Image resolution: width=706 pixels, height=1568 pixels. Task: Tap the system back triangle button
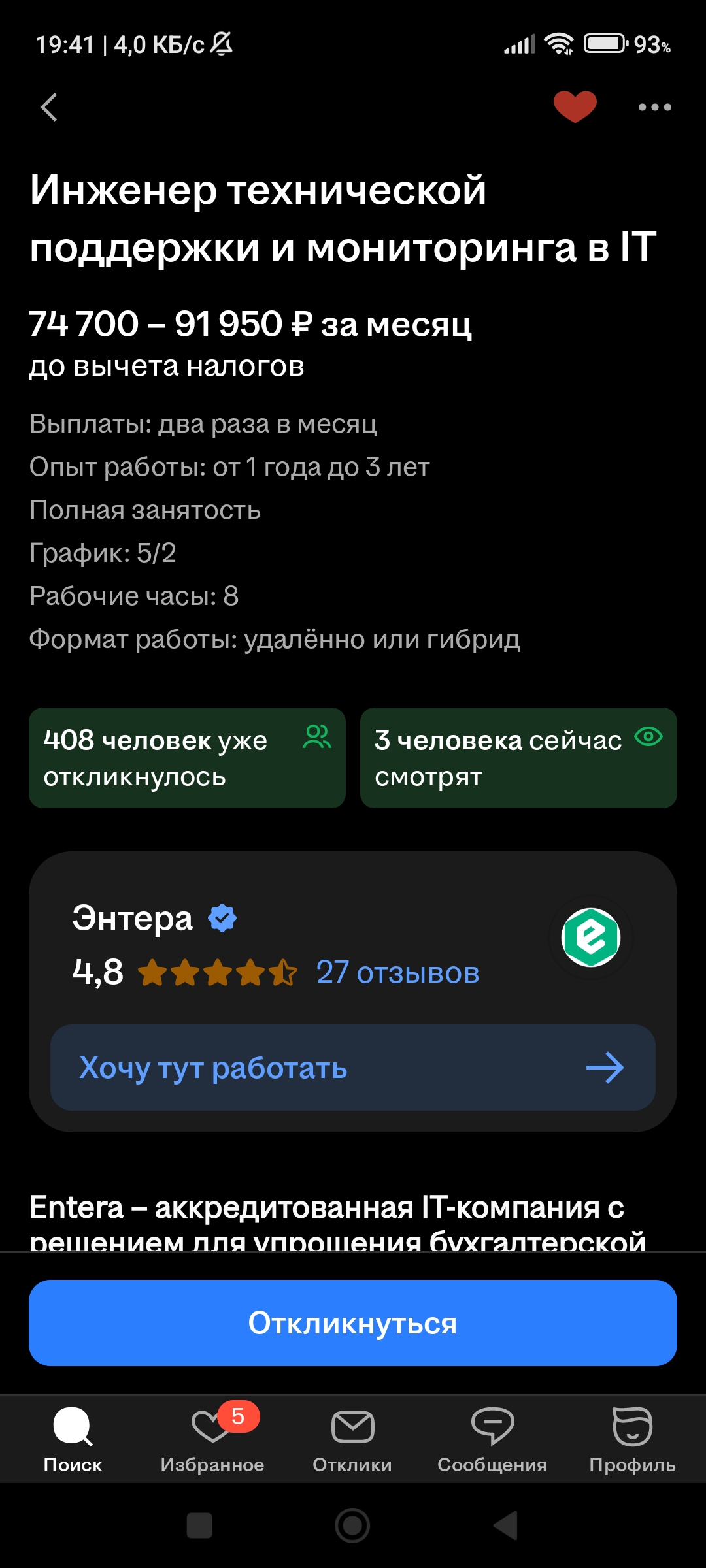505,1526
